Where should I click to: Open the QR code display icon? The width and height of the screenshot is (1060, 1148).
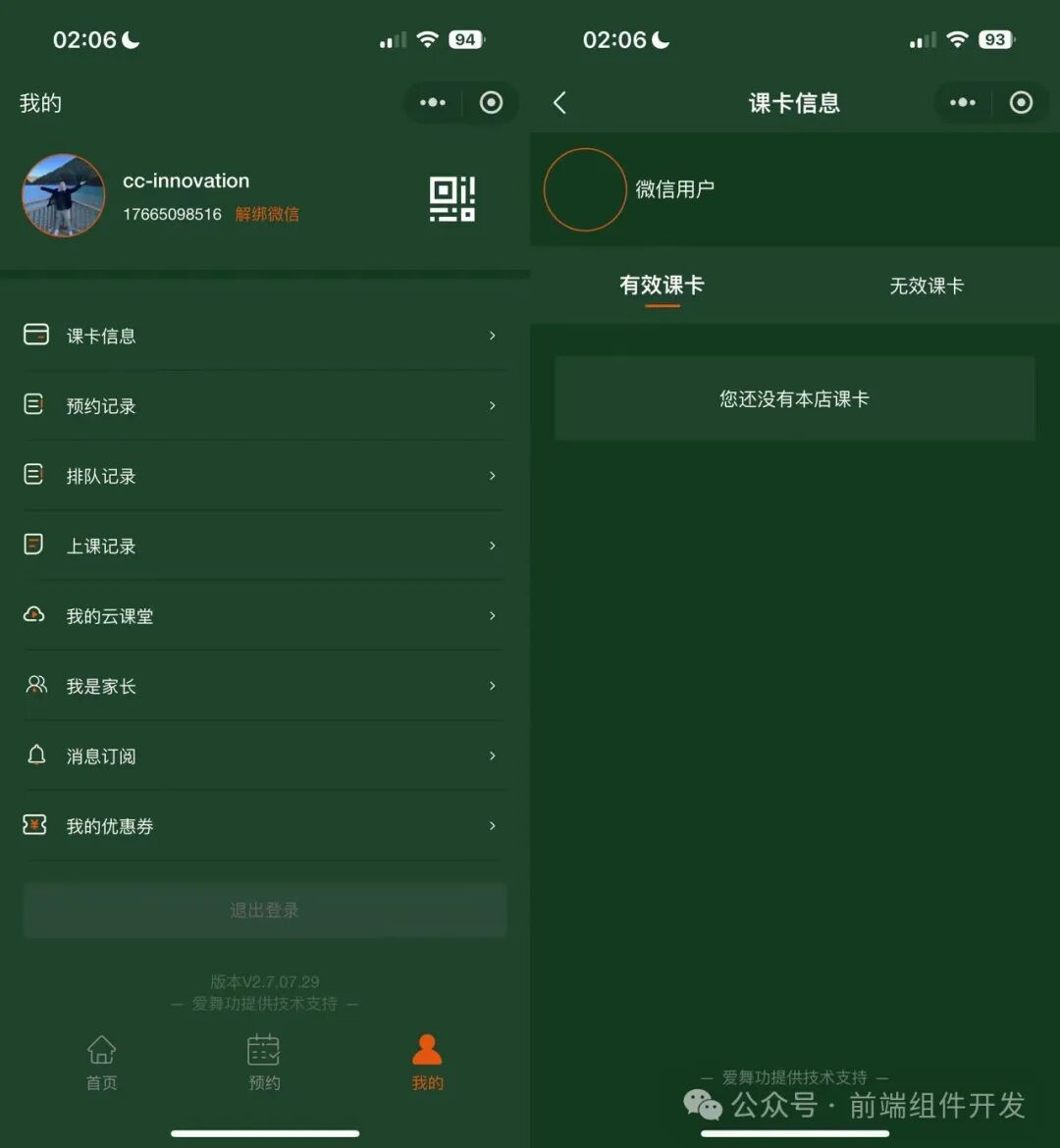pos(451,198)
